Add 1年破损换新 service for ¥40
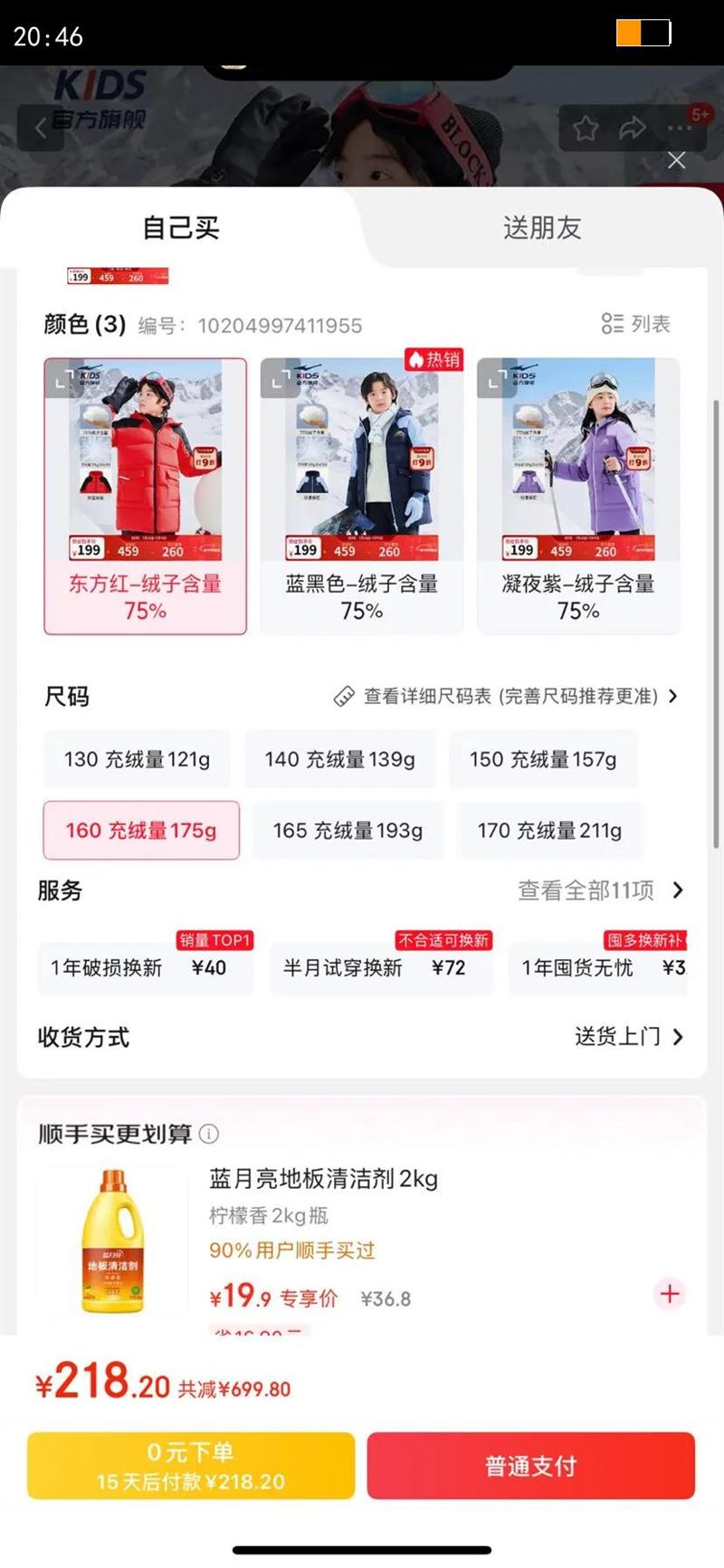 (x=146, y=968)
